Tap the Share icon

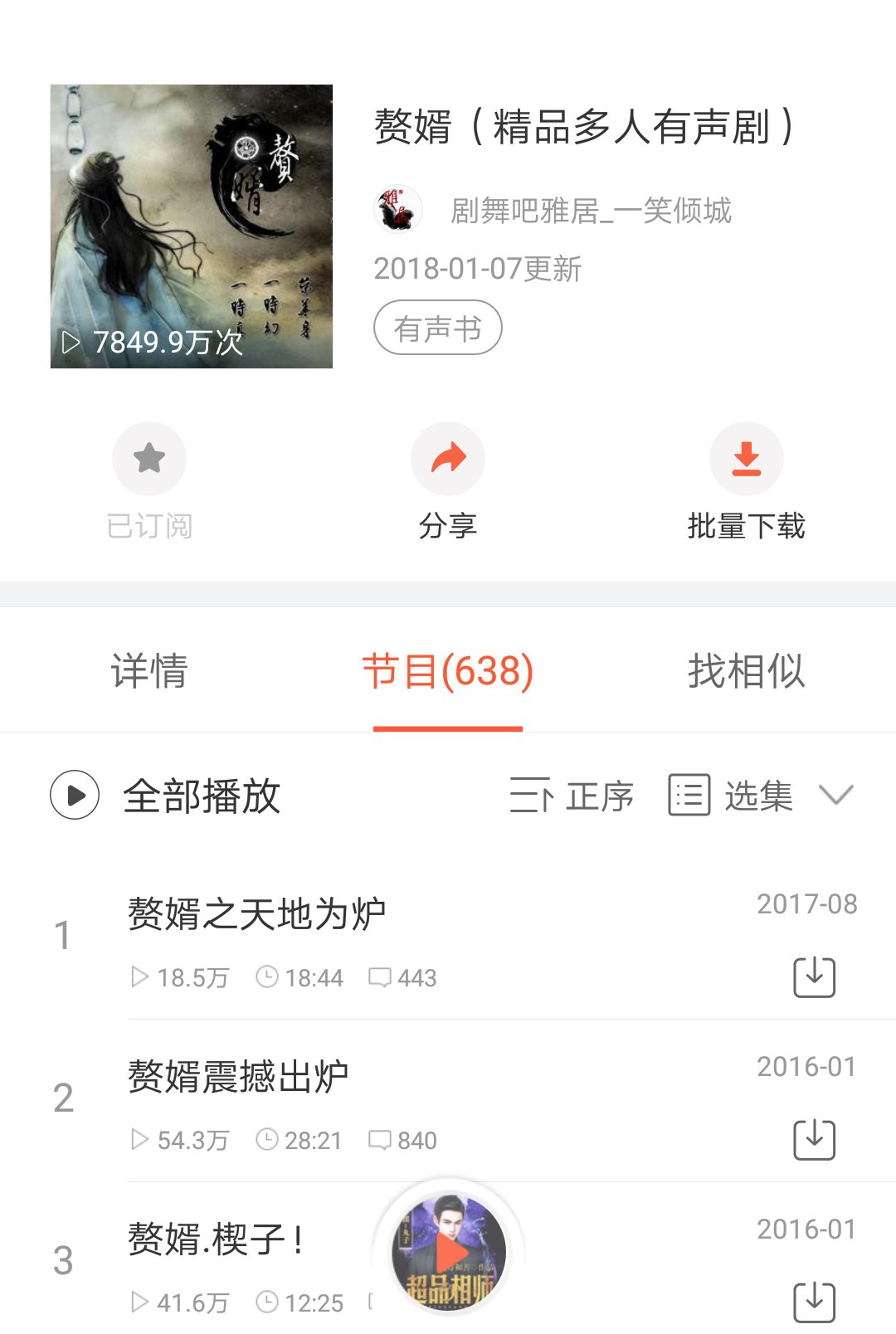[x=448, y=459]
